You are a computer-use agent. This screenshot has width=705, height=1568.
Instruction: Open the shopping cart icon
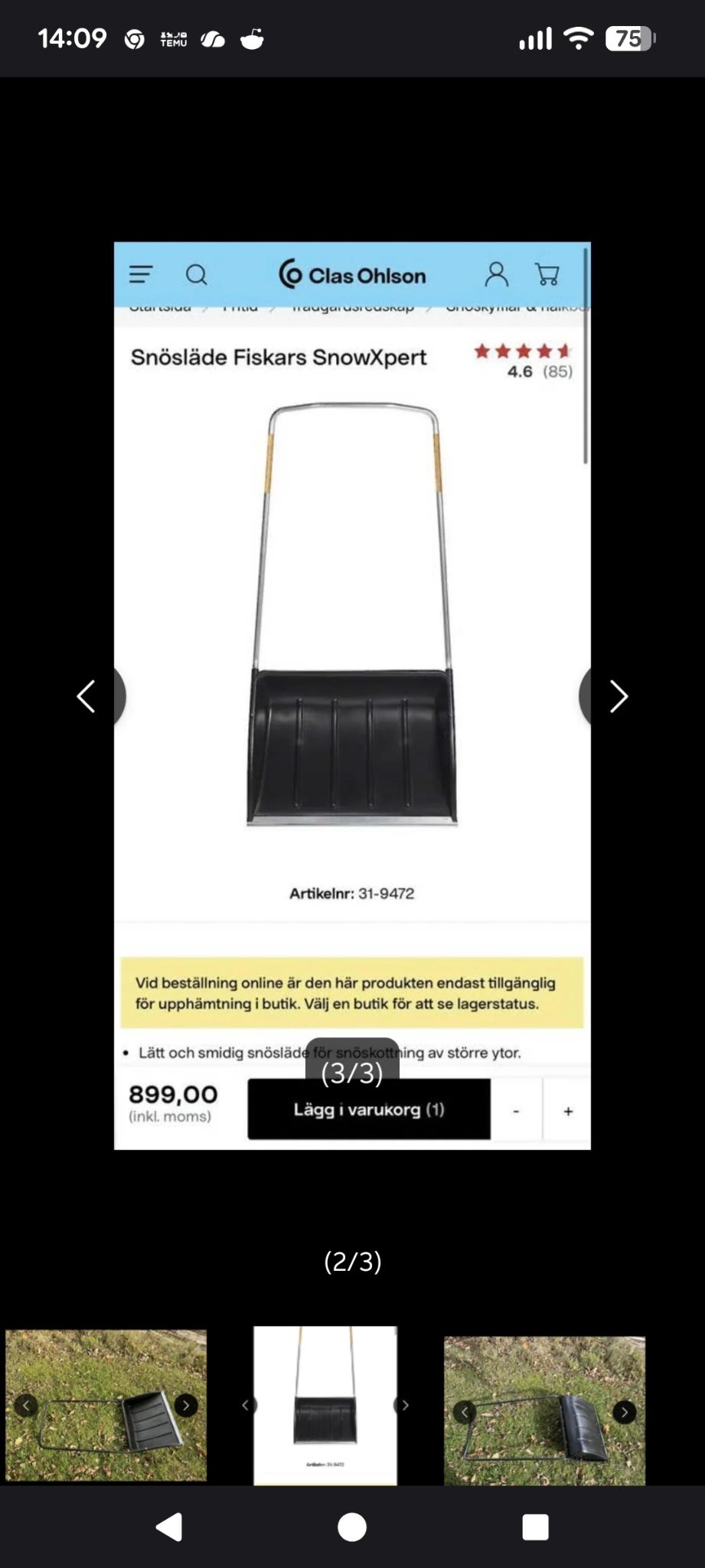click(547, 274)
